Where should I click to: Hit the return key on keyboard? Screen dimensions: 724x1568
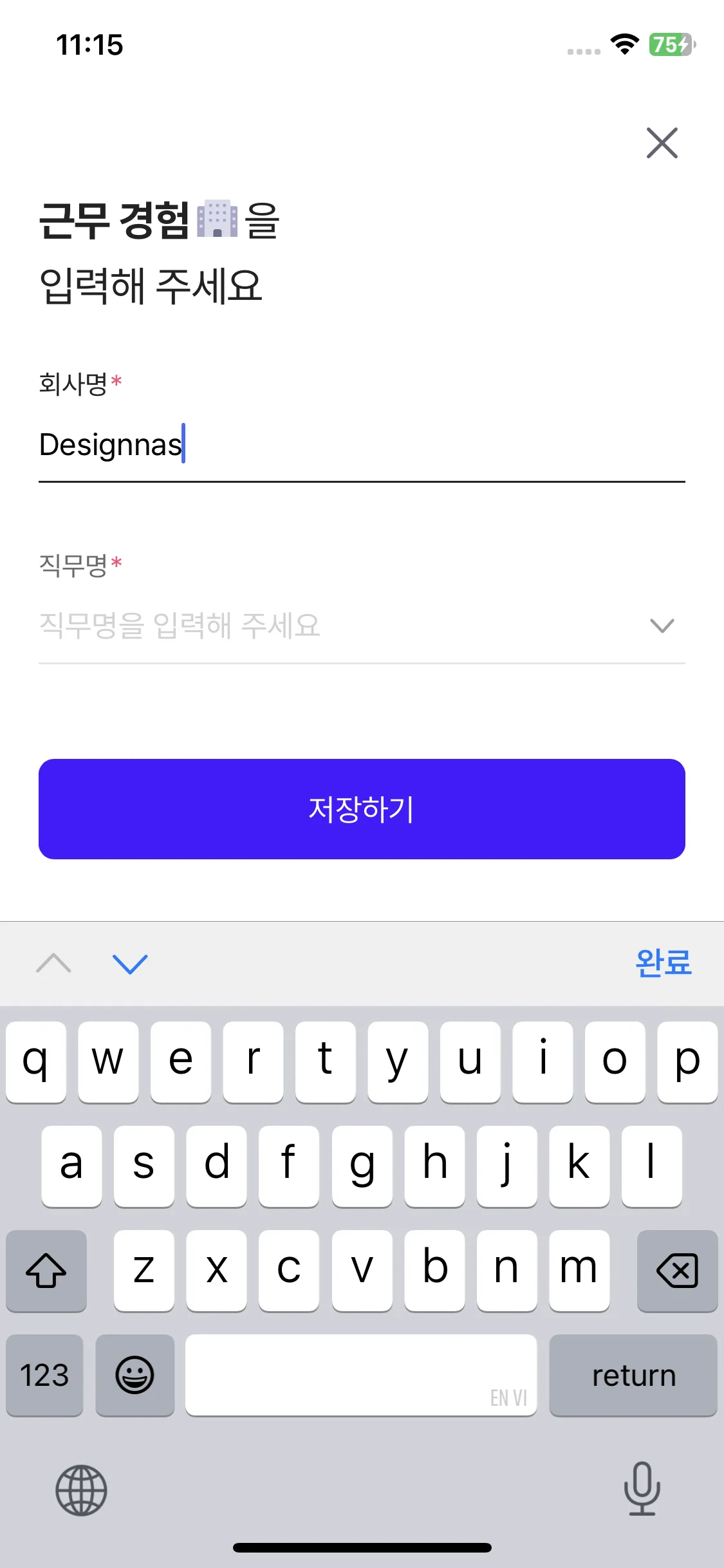633,1376
